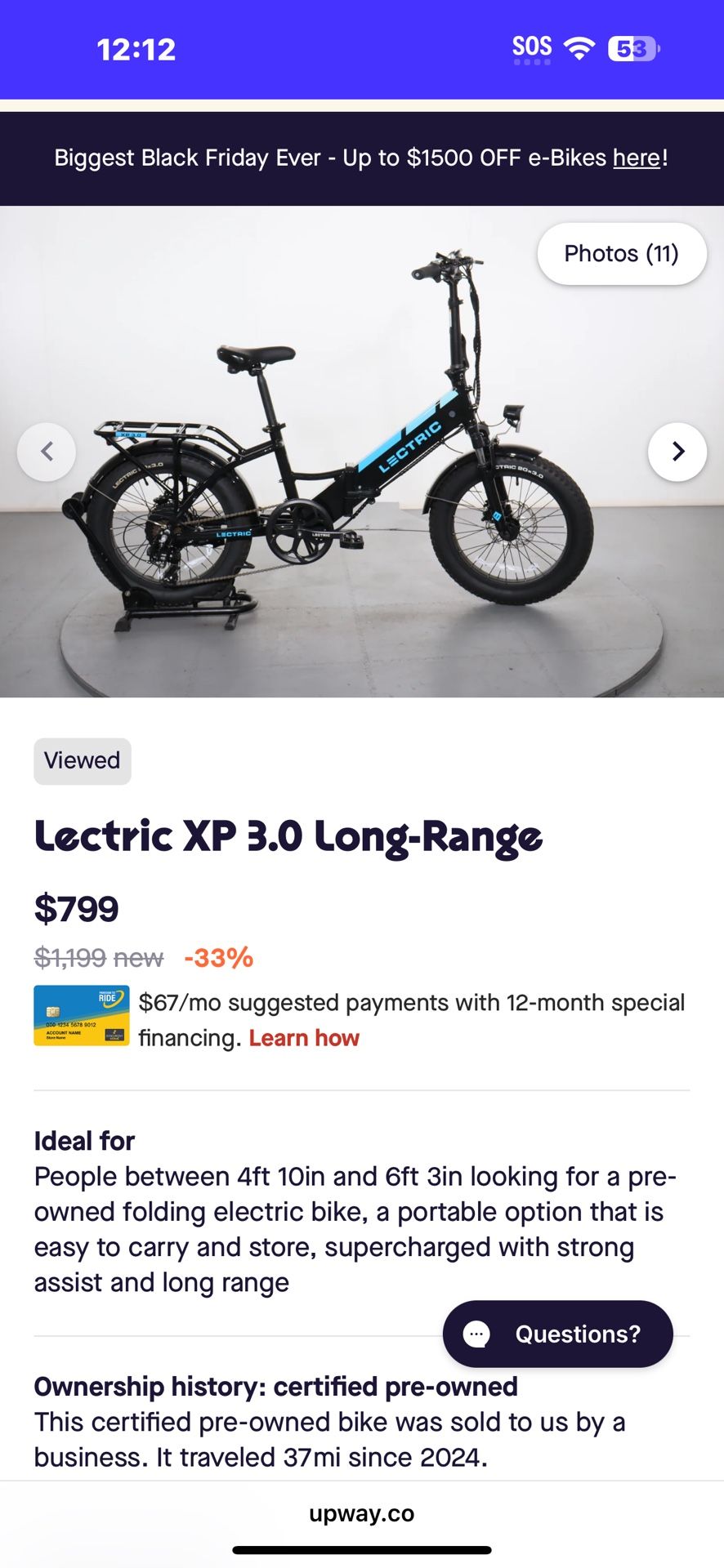The height and width of the screenshot is (1568, 724).
Task: Open the Black Friday banner
Action: point(362,158)
